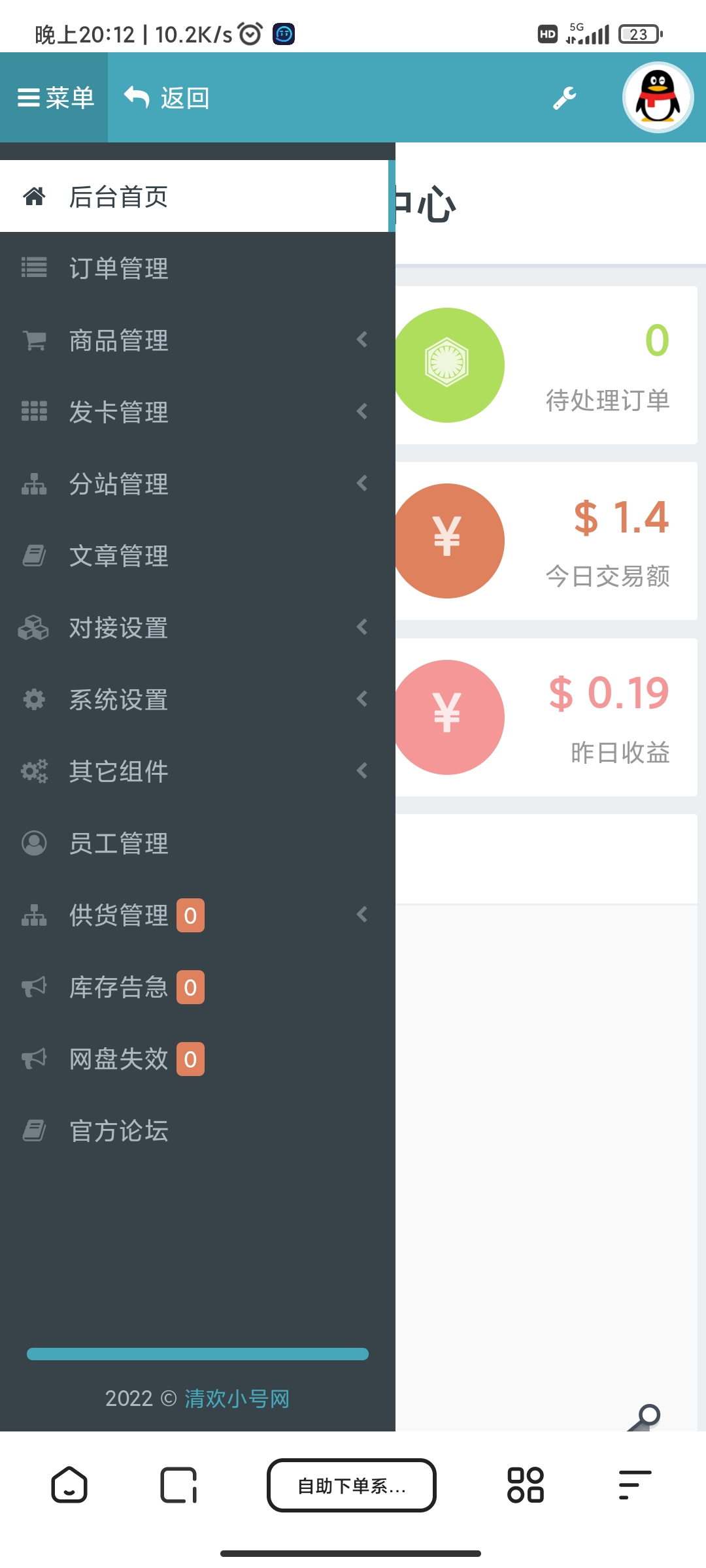
Task: Open the 清欢小号网 footer link
Action: [x=237, y=1398]
